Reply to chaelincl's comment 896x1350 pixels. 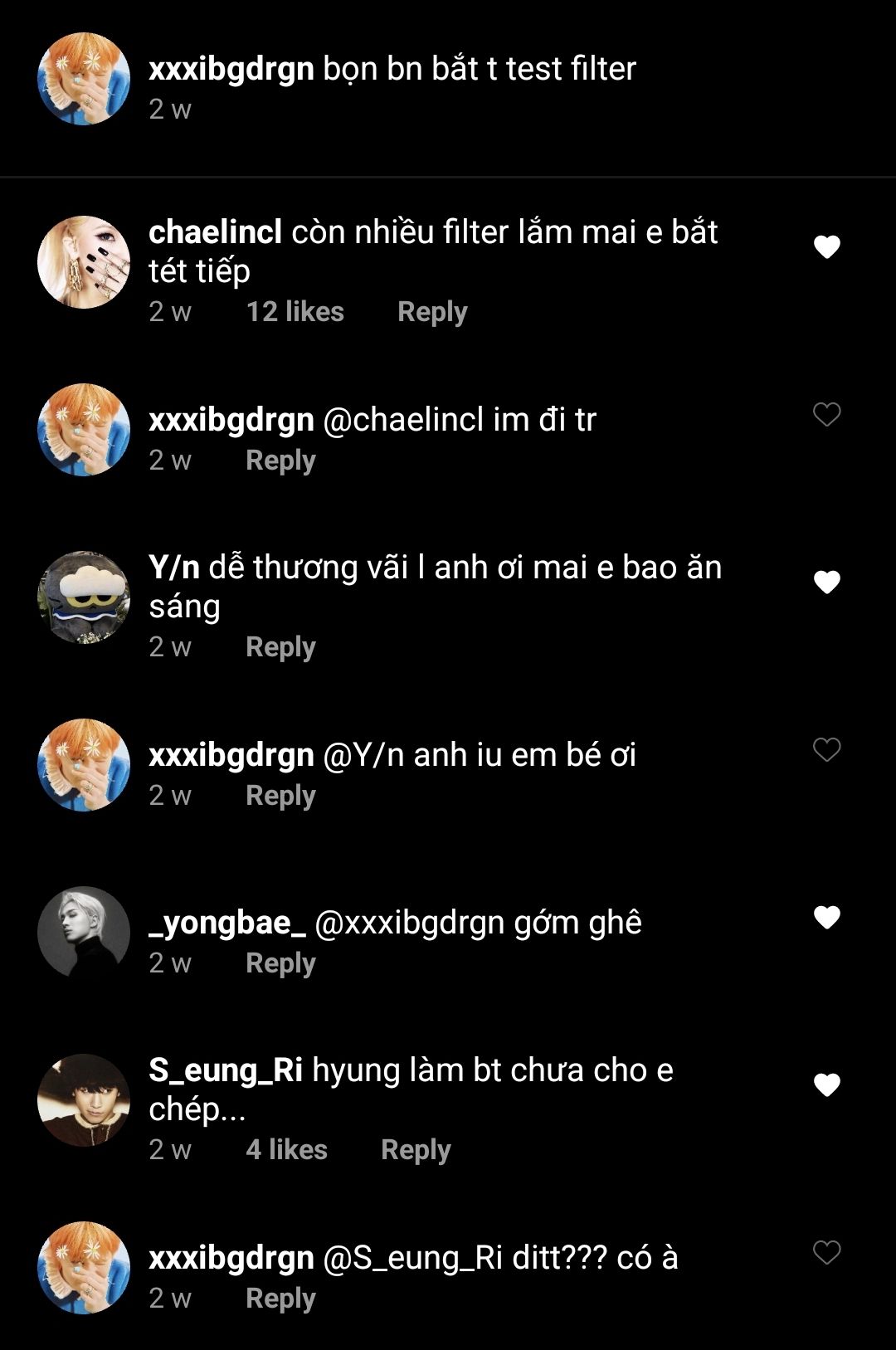point(432,312)
